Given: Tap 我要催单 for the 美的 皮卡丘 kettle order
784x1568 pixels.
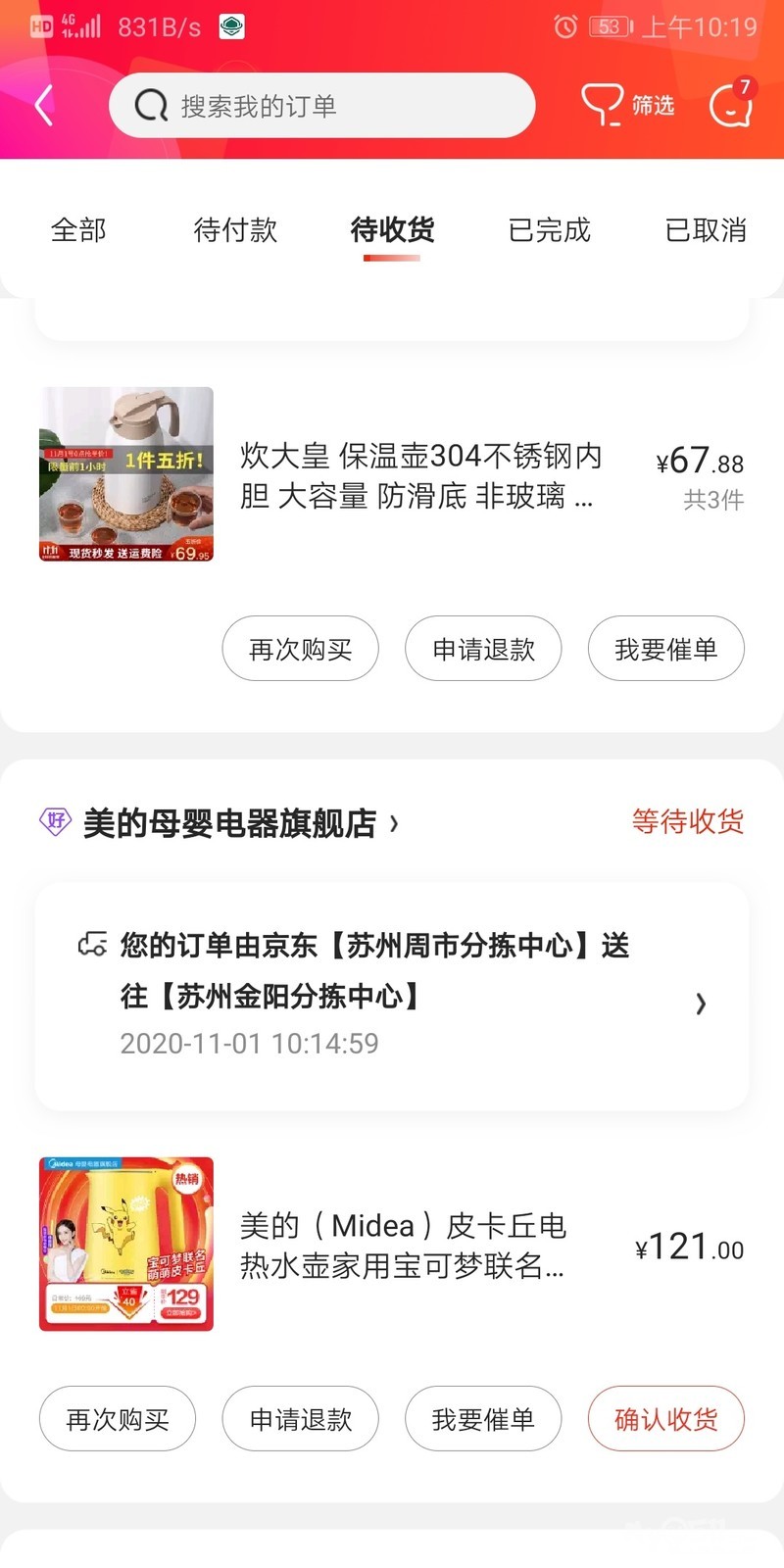Looking at the screenshot, I should pos(483,1419).
